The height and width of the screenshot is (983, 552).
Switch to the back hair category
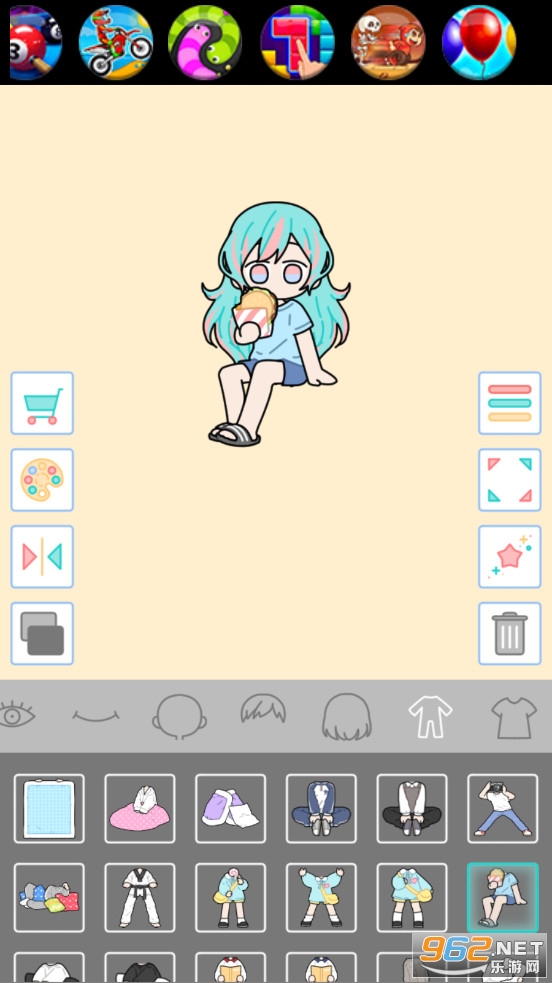point(346,717)
